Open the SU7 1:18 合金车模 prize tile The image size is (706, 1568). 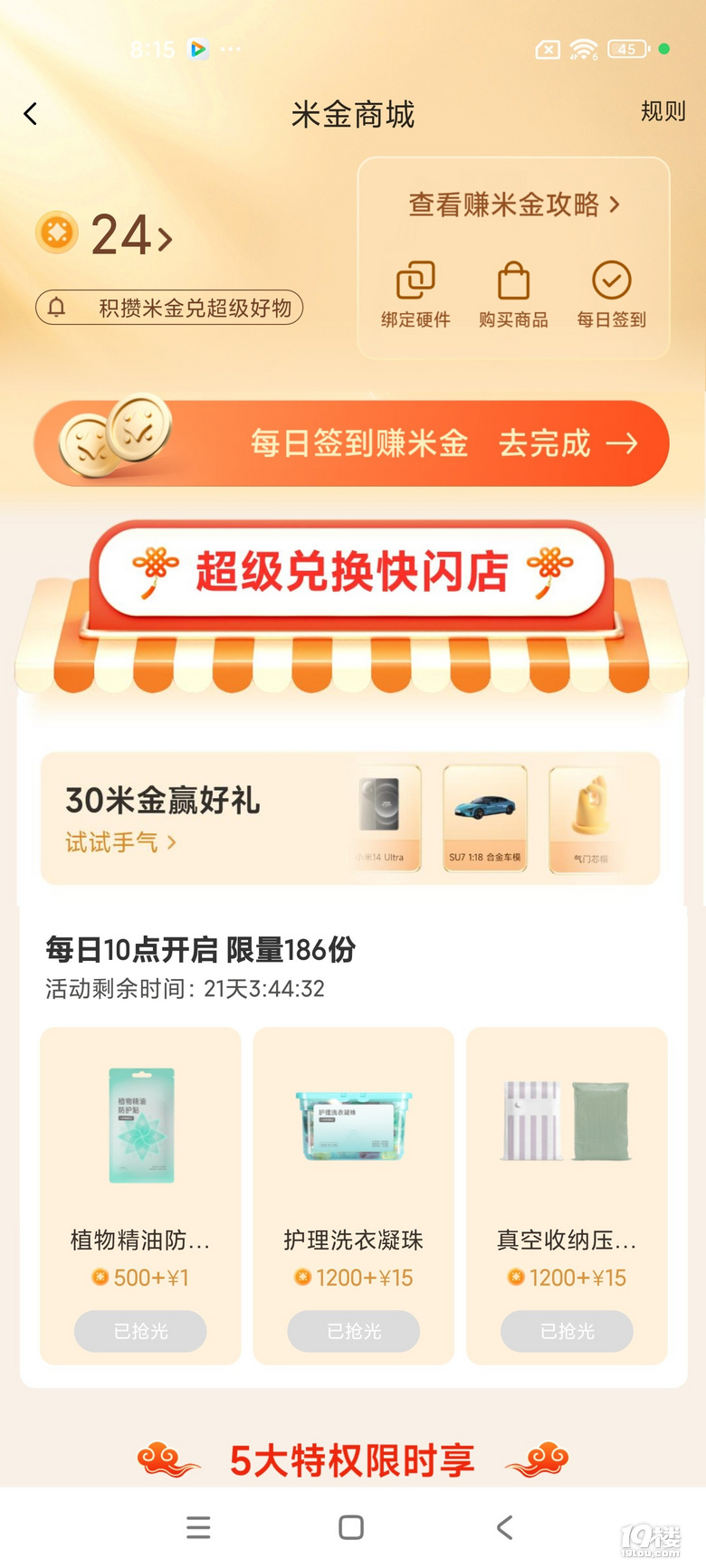pos(485,818)
